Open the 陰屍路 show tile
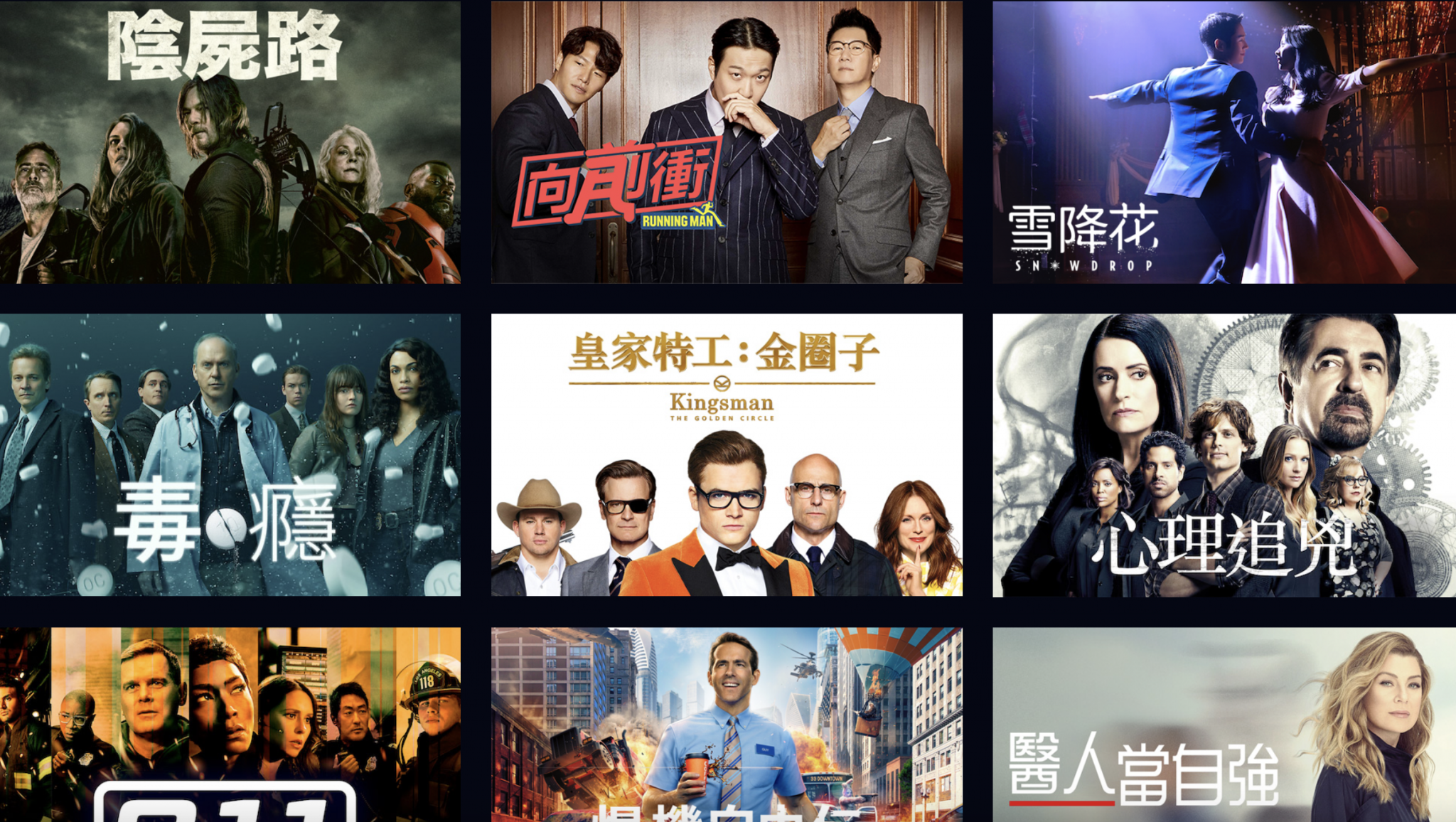This screenshot has width=1456, height=822. 230,142
